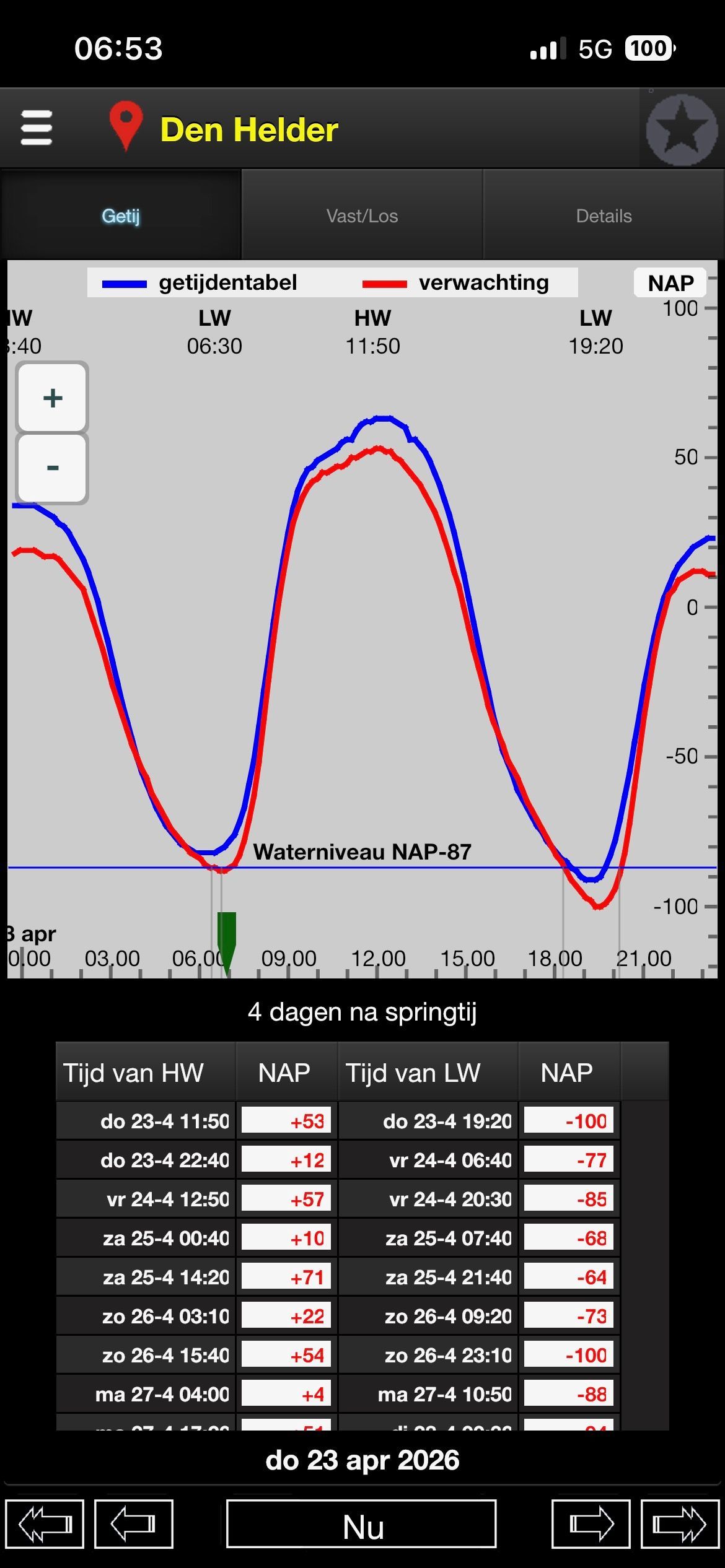Screen dimensions: 725x1568
Task: Zoom out the tide graph with minus
Action: [53, 468]
